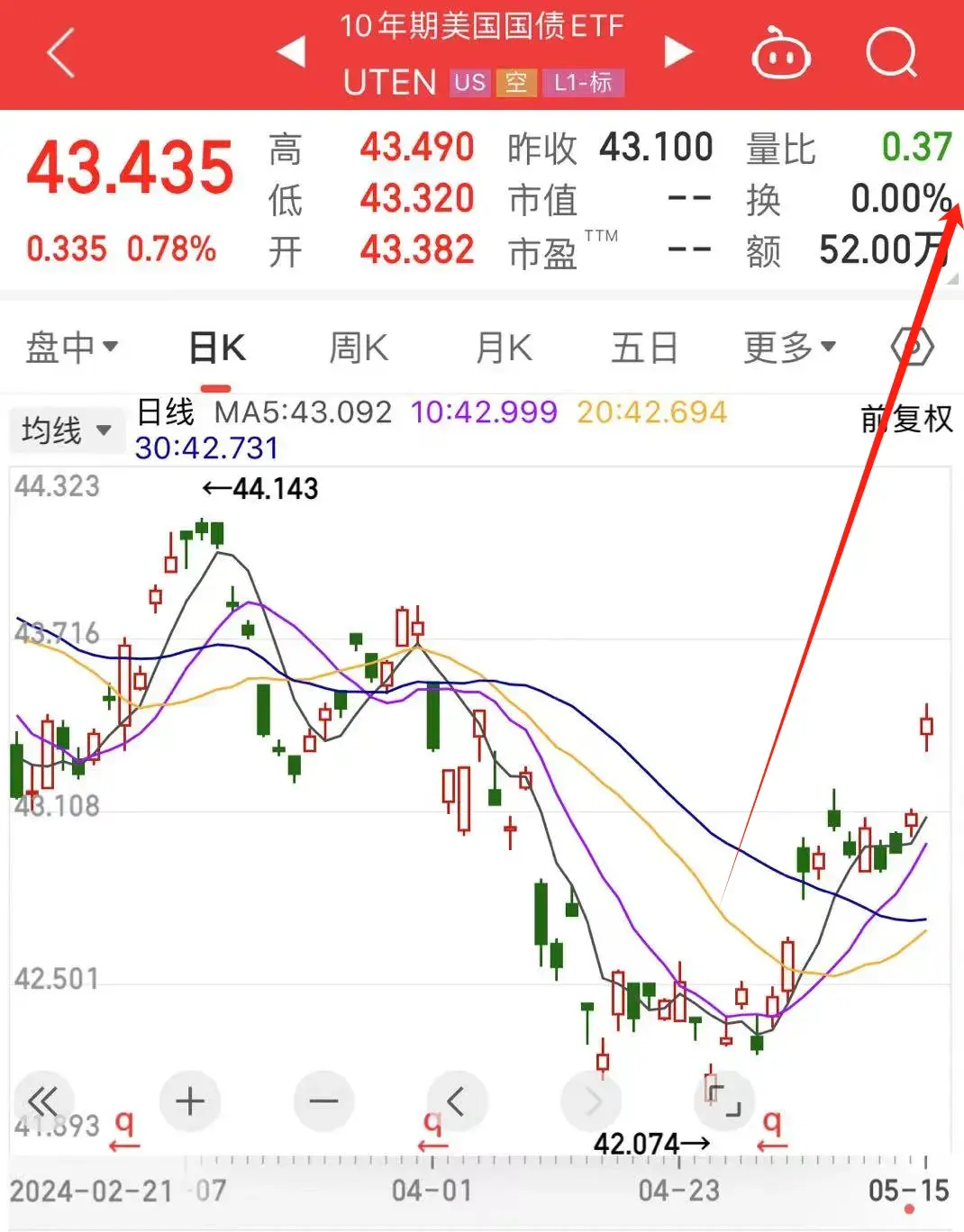Tap the single left chevron to pan the chart
Image resolution: width=964 pixels, height=1232 pixels.
pos(457,1101)
